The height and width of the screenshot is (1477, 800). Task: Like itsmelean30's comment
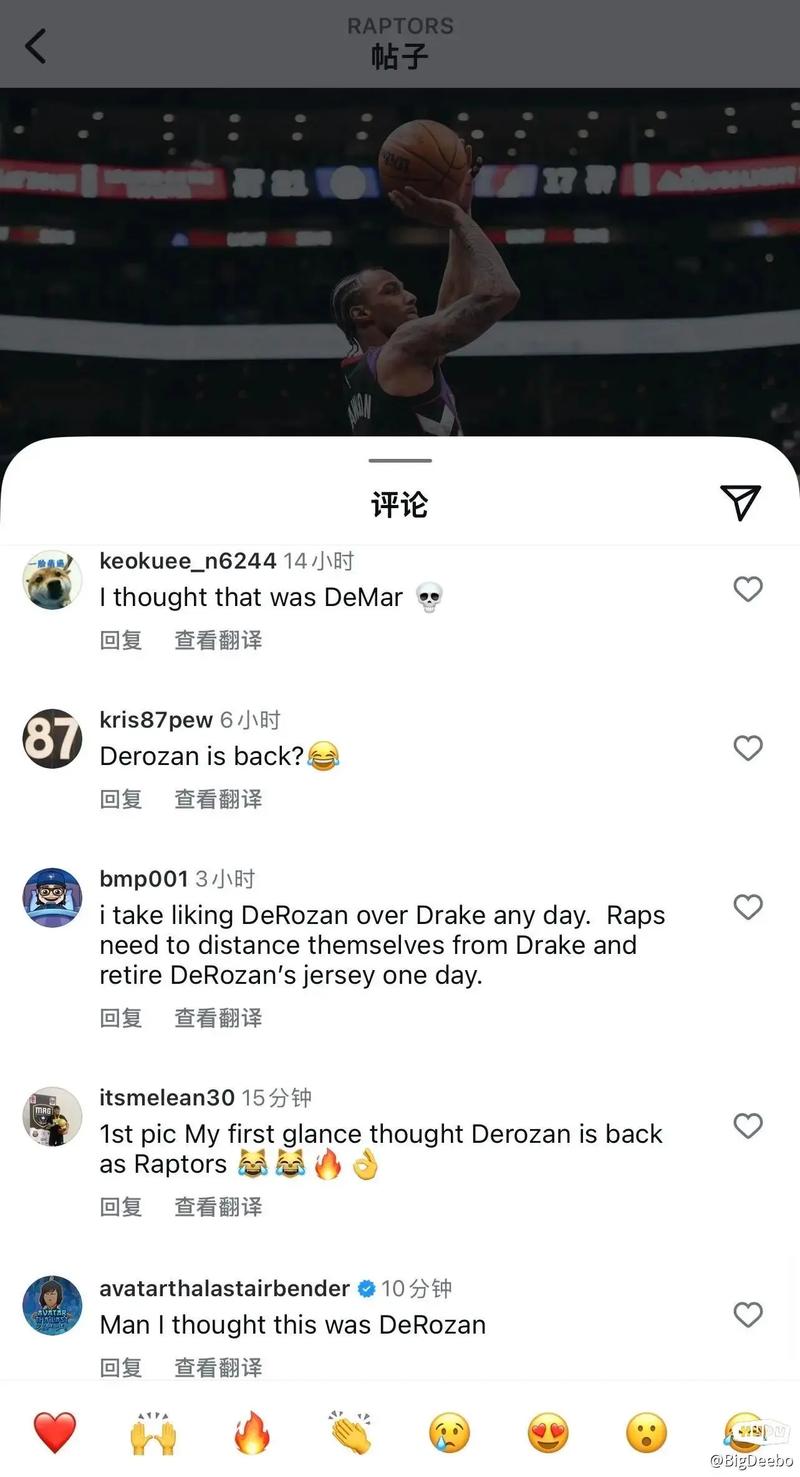coord(748,1127)
